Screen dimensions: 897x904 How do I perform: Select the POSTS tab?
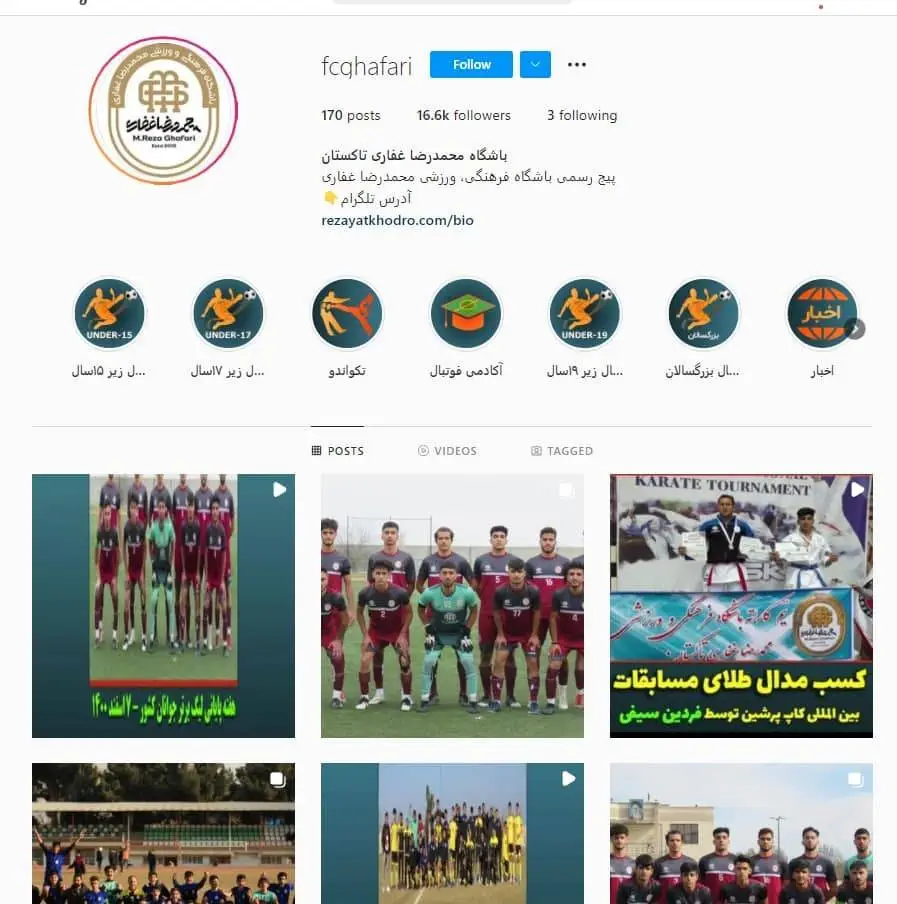tap(338, 451)
